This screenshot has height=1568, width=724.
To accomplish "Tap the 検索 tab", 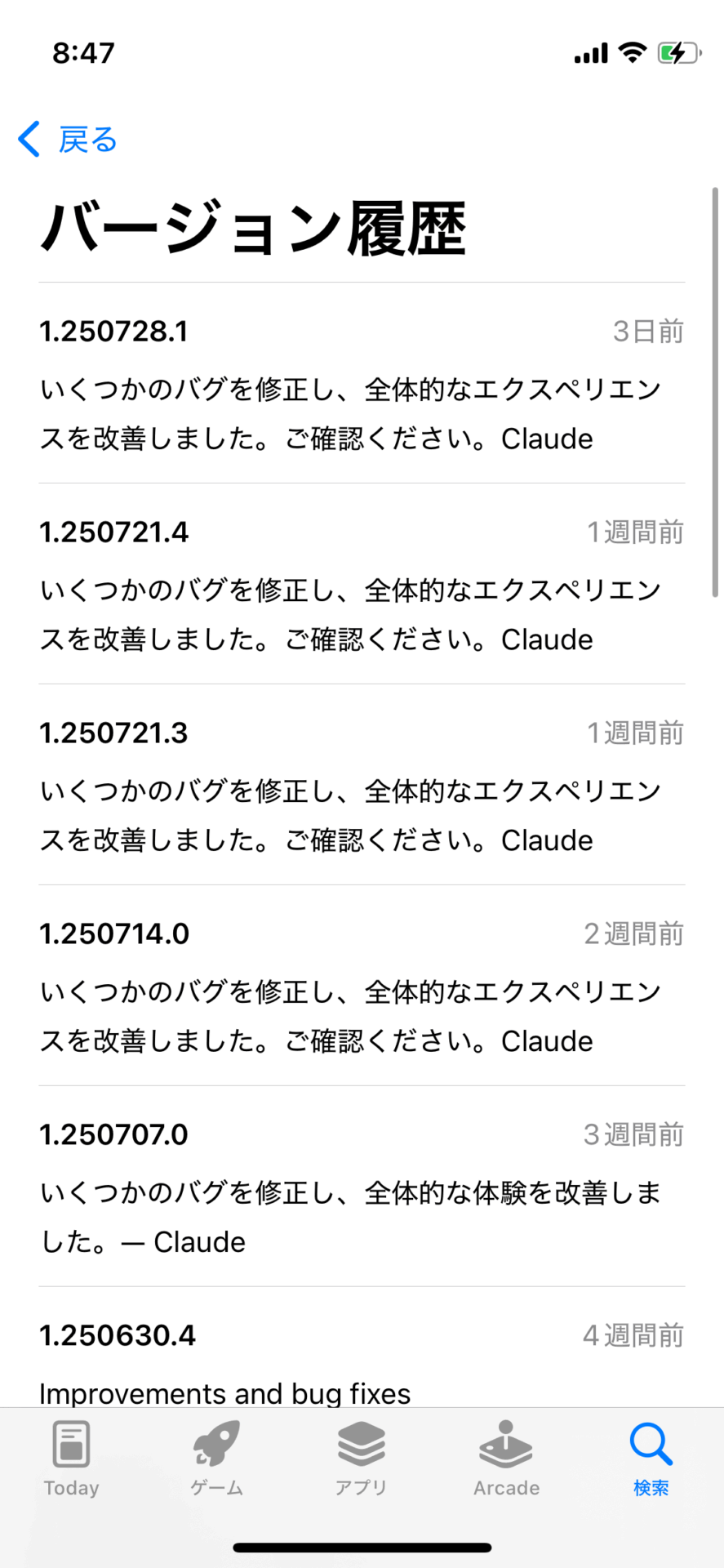I will [651, 1459].
